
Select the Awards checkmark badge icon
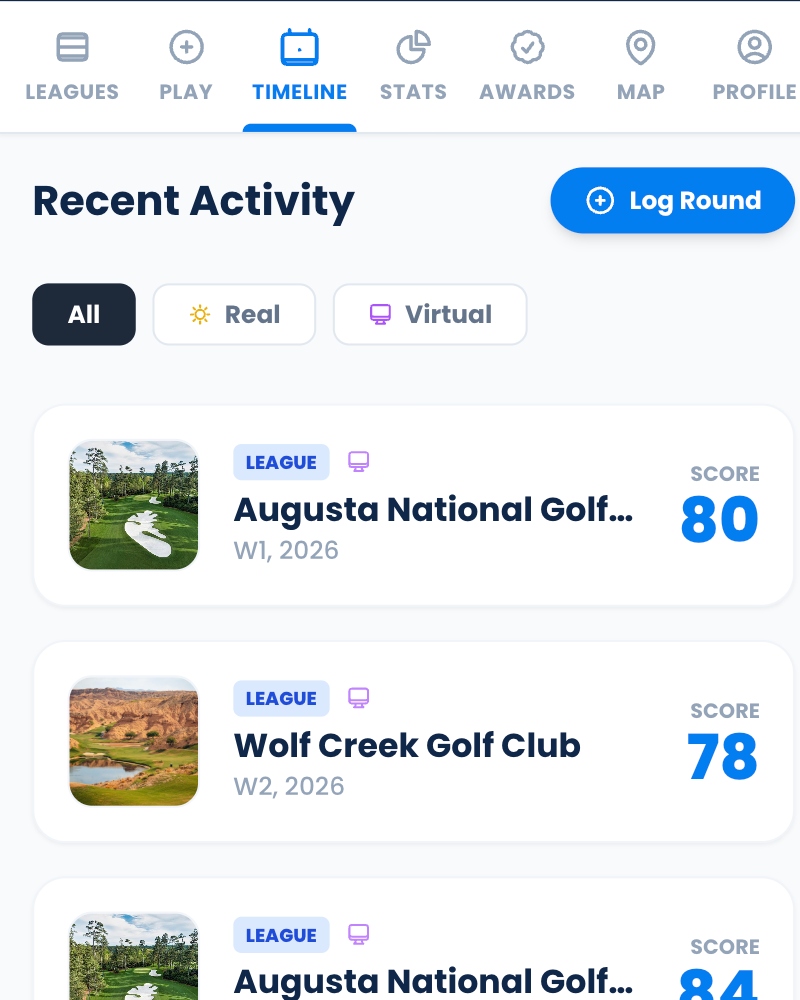(x=527, y=46)
